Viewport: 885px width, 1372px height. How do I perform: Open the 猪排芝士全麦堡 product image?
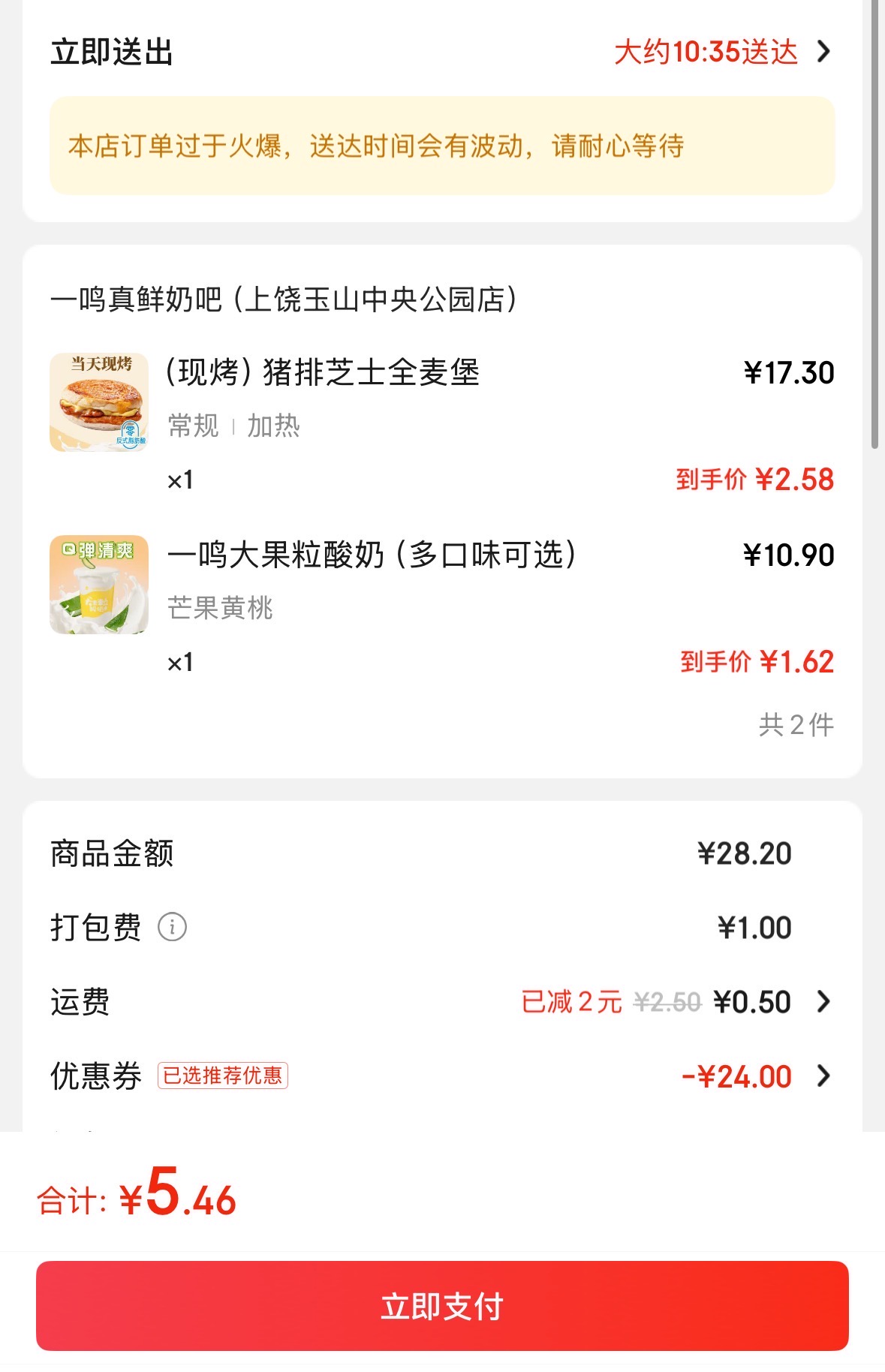click(x=99, y=403)
